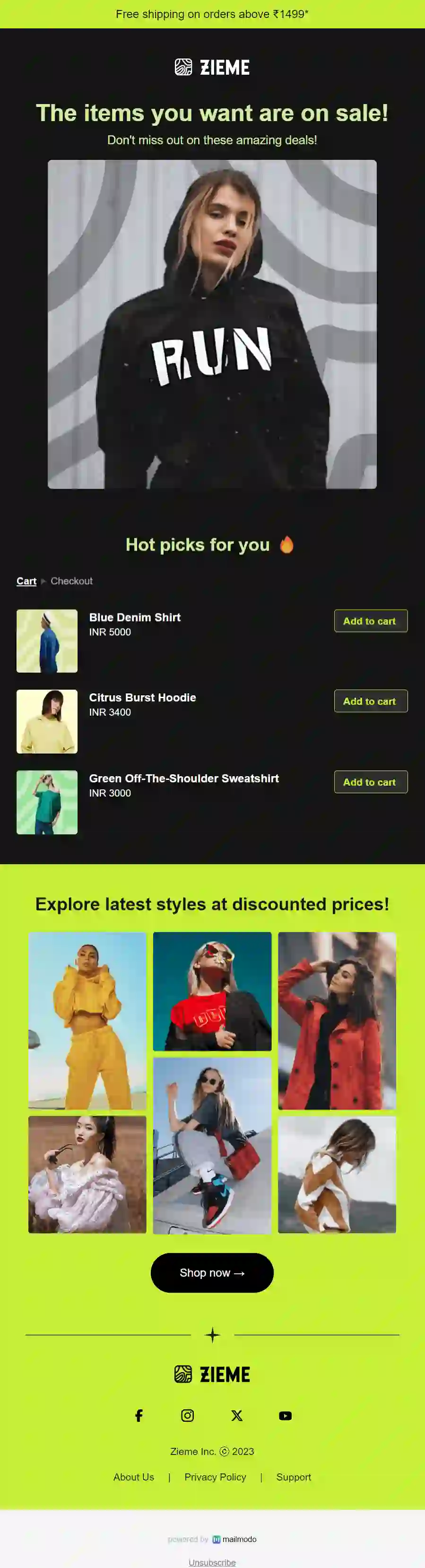
Task: Open Zieme's Facebook page
Action: 139,1416
